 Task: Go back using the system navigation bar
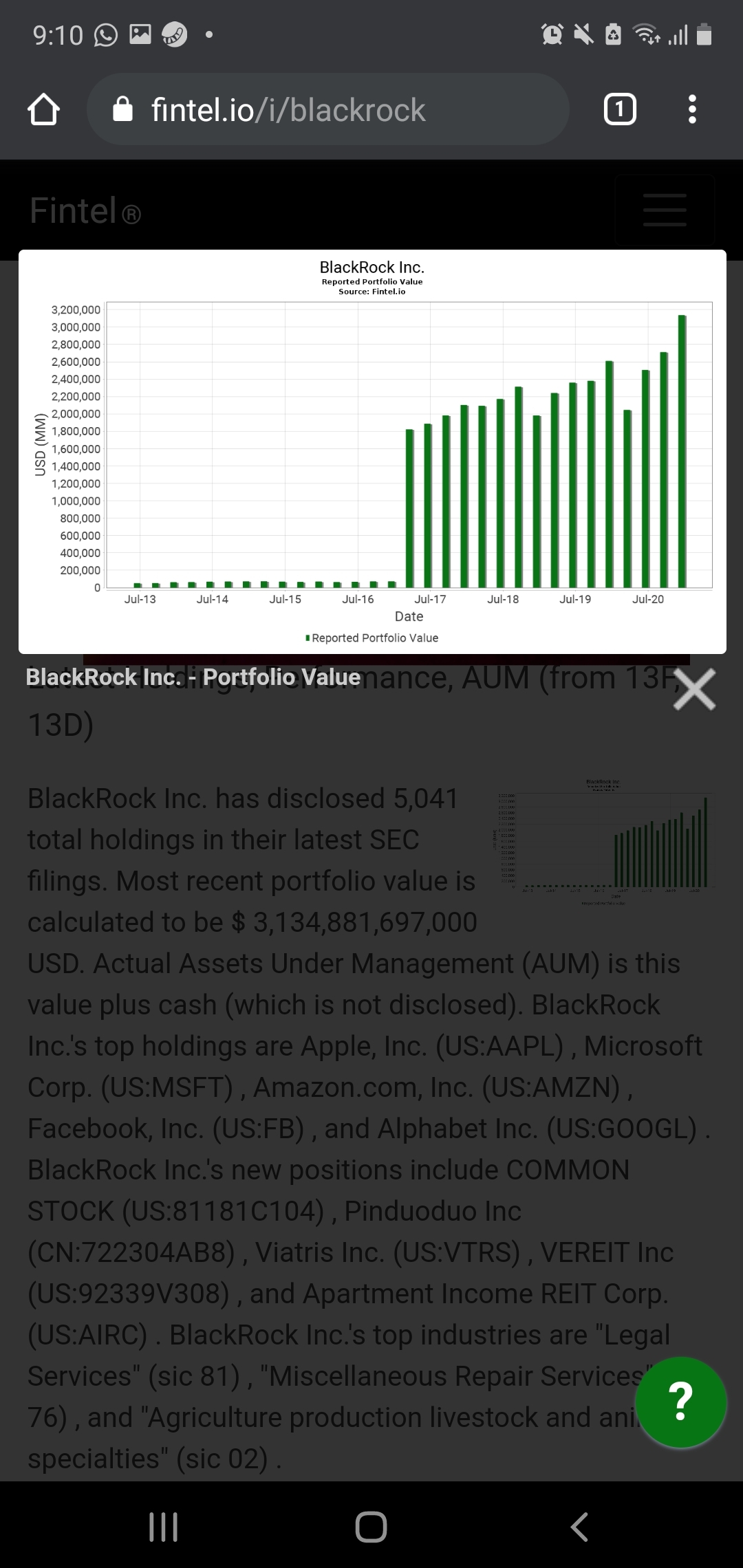(579, 1527)
